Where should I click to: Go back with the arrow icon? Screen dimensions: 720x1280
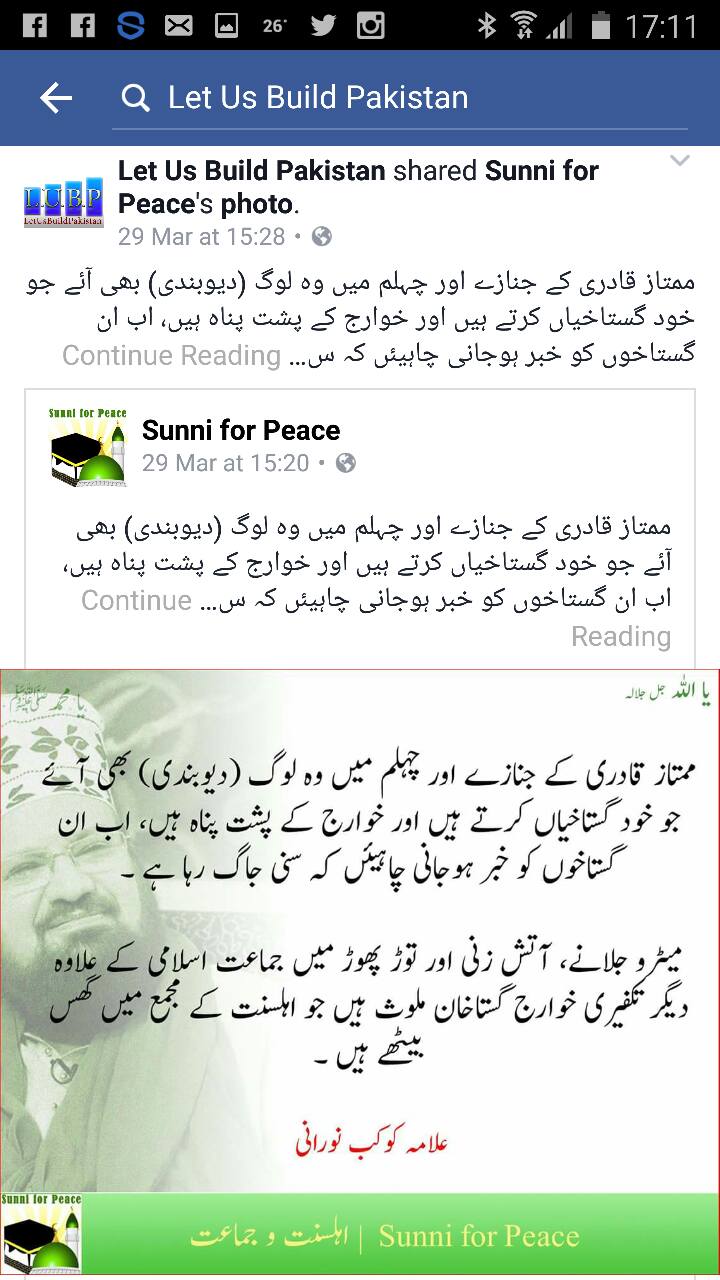[56, 97]
